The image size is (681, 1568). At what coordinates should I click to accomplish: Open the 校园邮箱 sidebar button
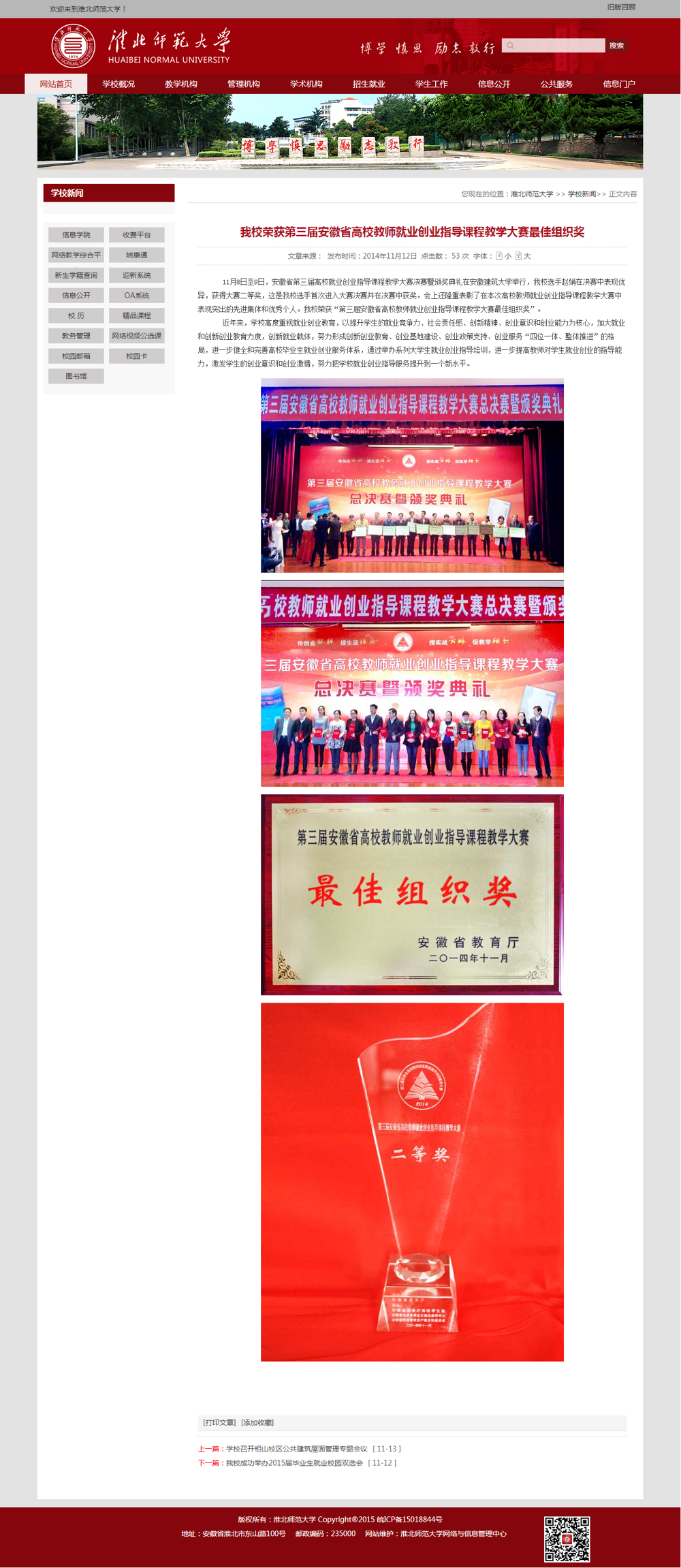(76, 356)
